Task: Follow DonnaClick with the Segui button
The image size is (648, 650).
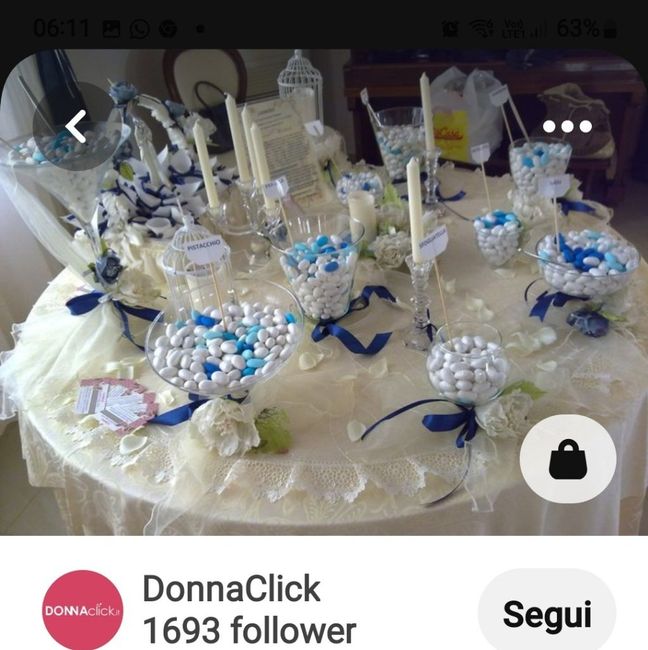Action: [546, 613]
